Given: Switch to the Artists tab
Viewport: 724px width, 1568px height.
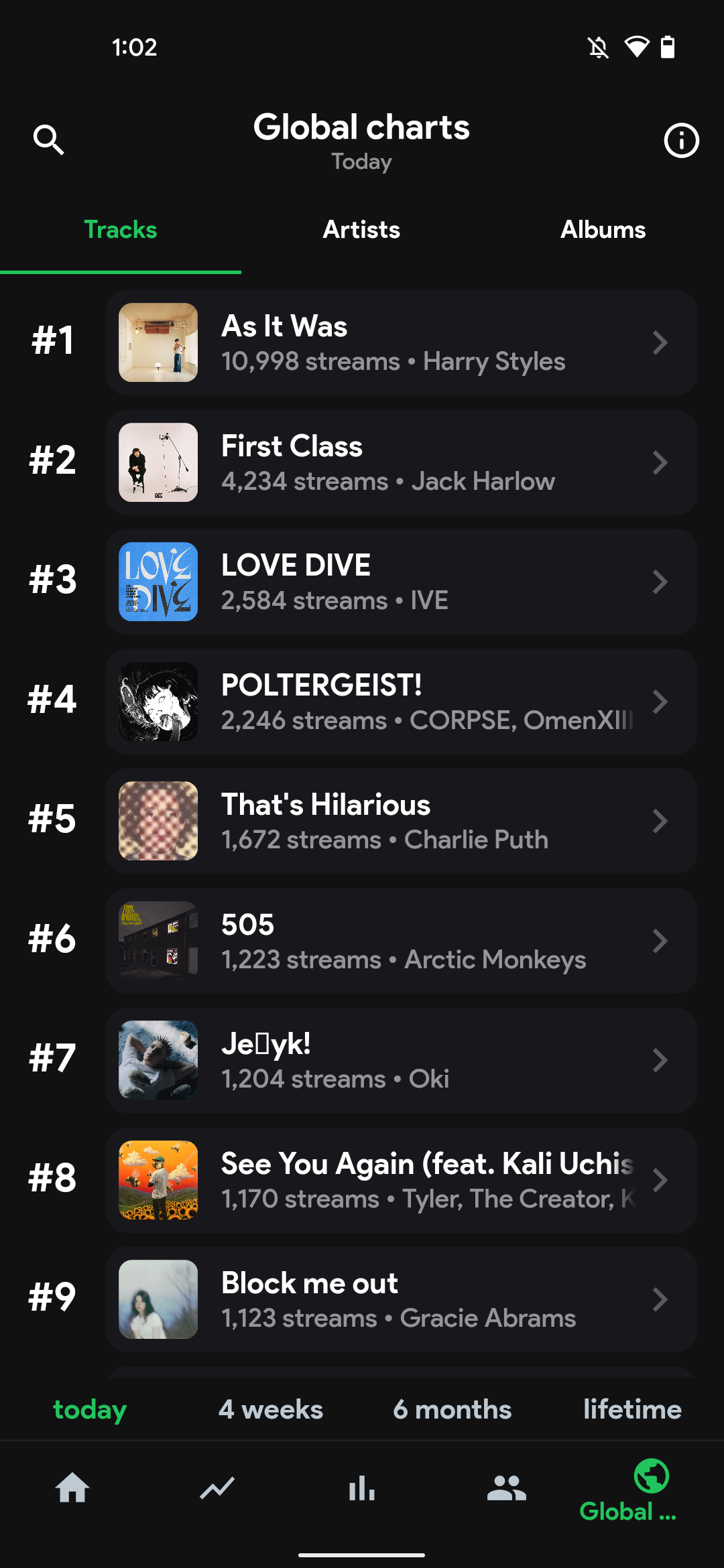Looking at the screenshot, I should click(x=361, y=229).
